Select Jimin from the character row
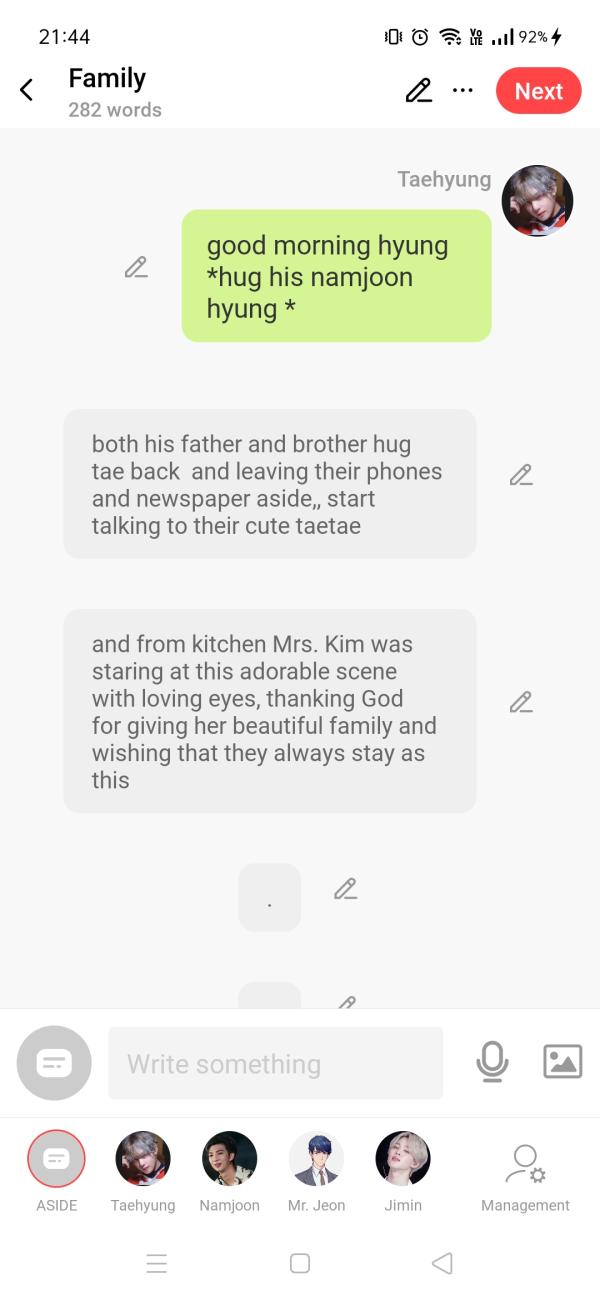This screenshot has width=600, height=1300. 403,1160
